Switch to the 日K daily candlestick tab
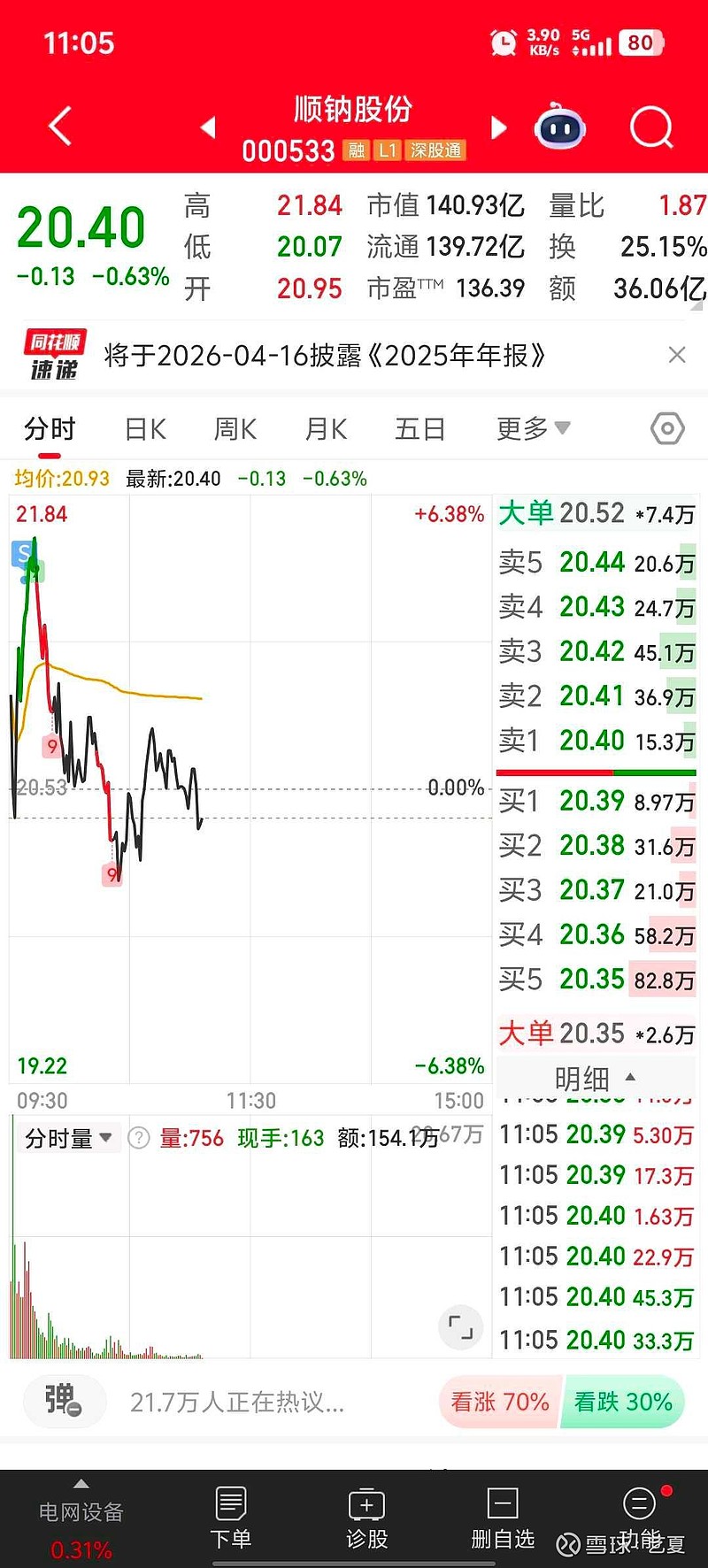 [x=143, y=428]
